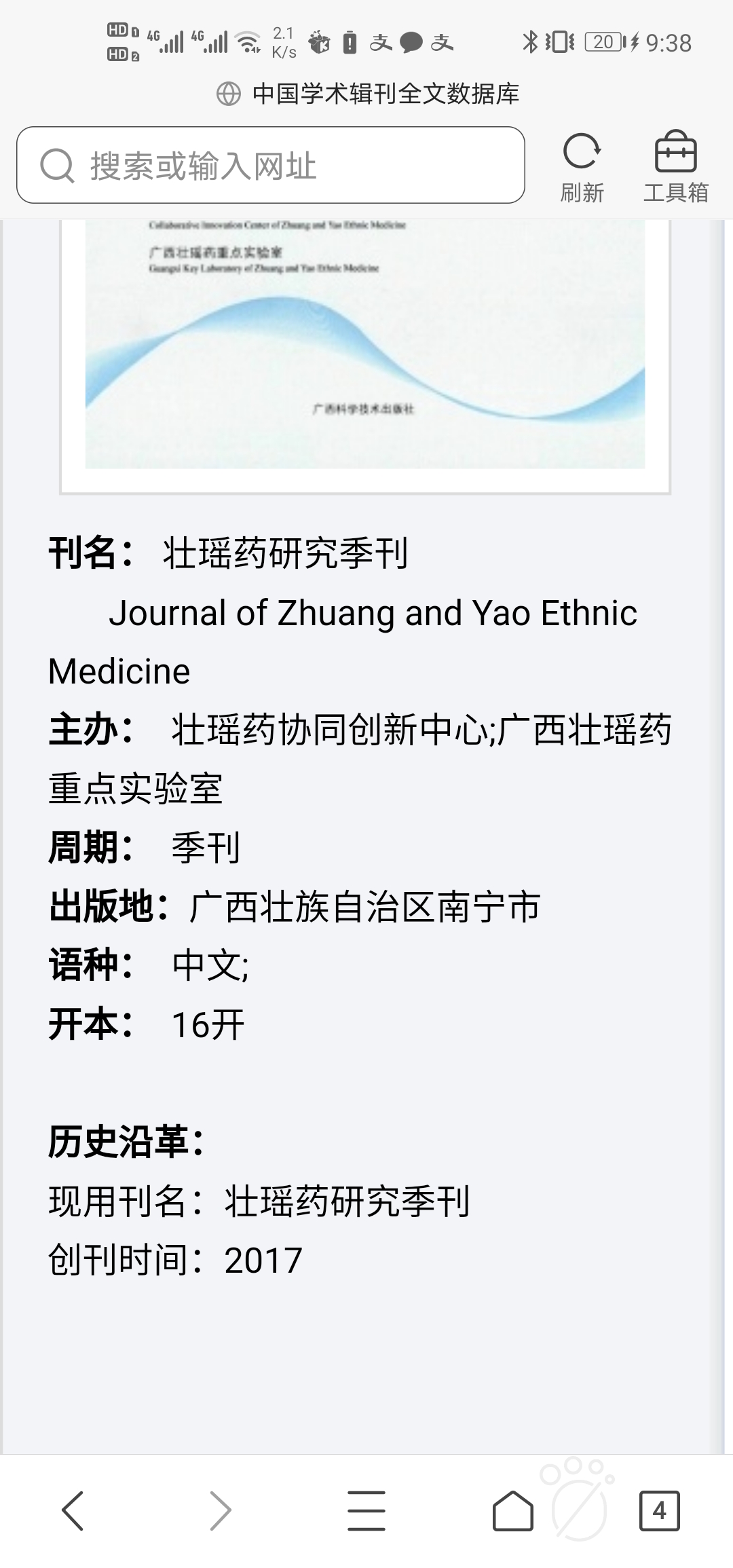Open the browser menu
733x1568 pixels.
366,1510
